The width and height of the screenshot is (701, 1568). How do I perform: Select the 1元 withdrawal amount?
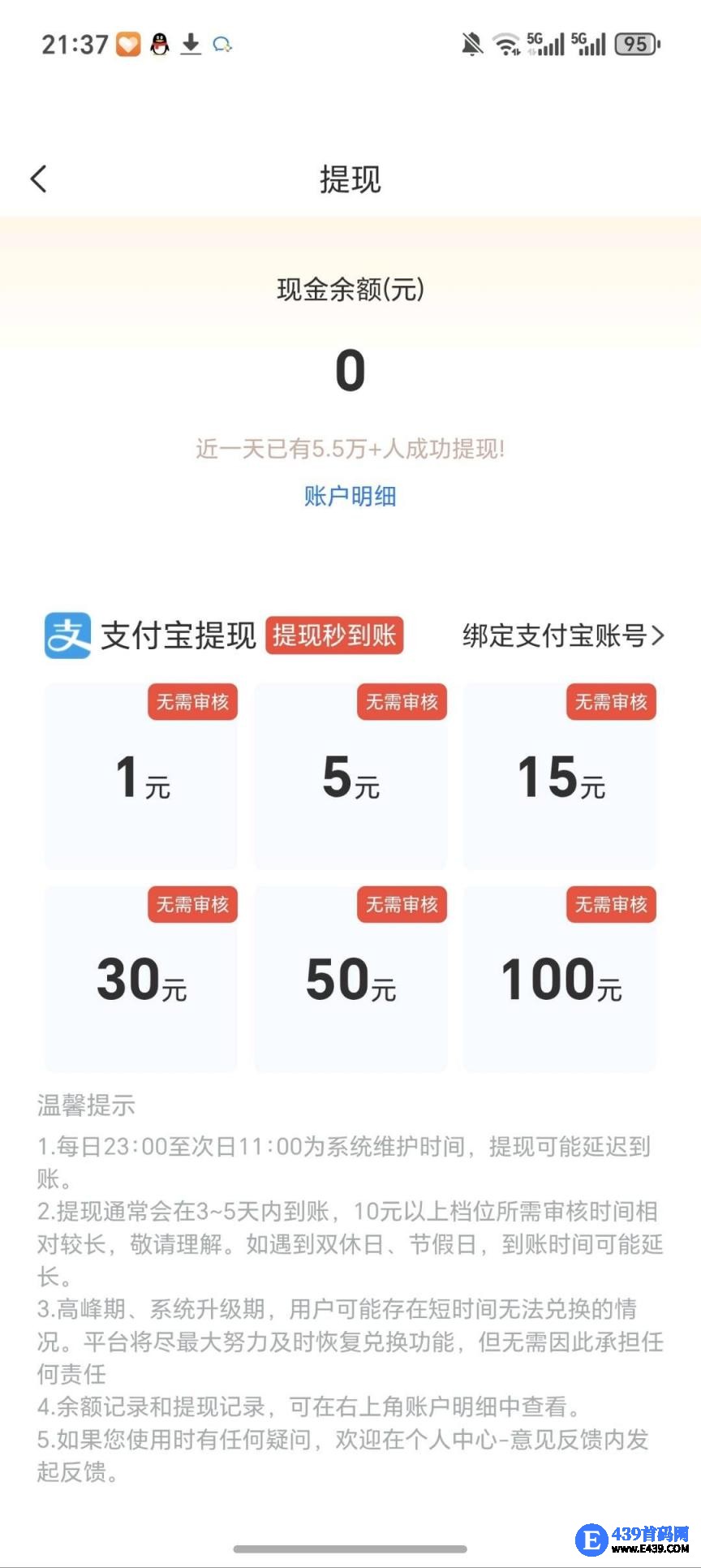(x=141, y=777)
